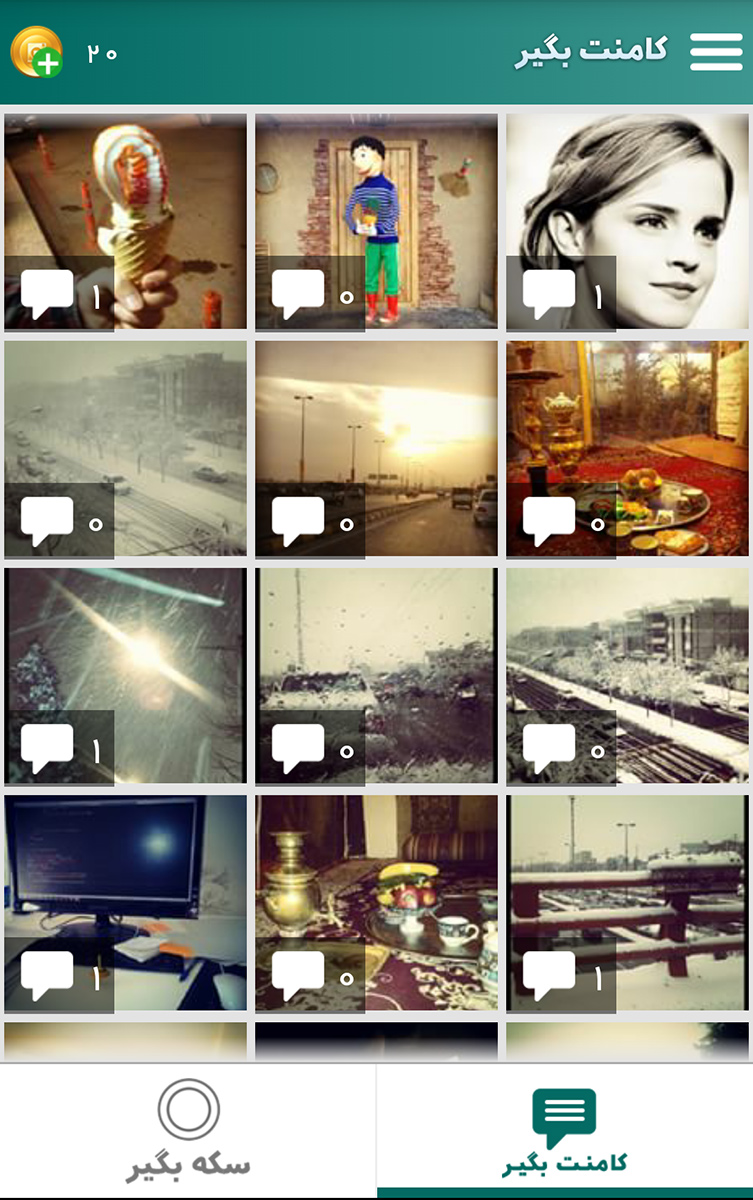Open the hamburger drawer menu

[716, 51]
